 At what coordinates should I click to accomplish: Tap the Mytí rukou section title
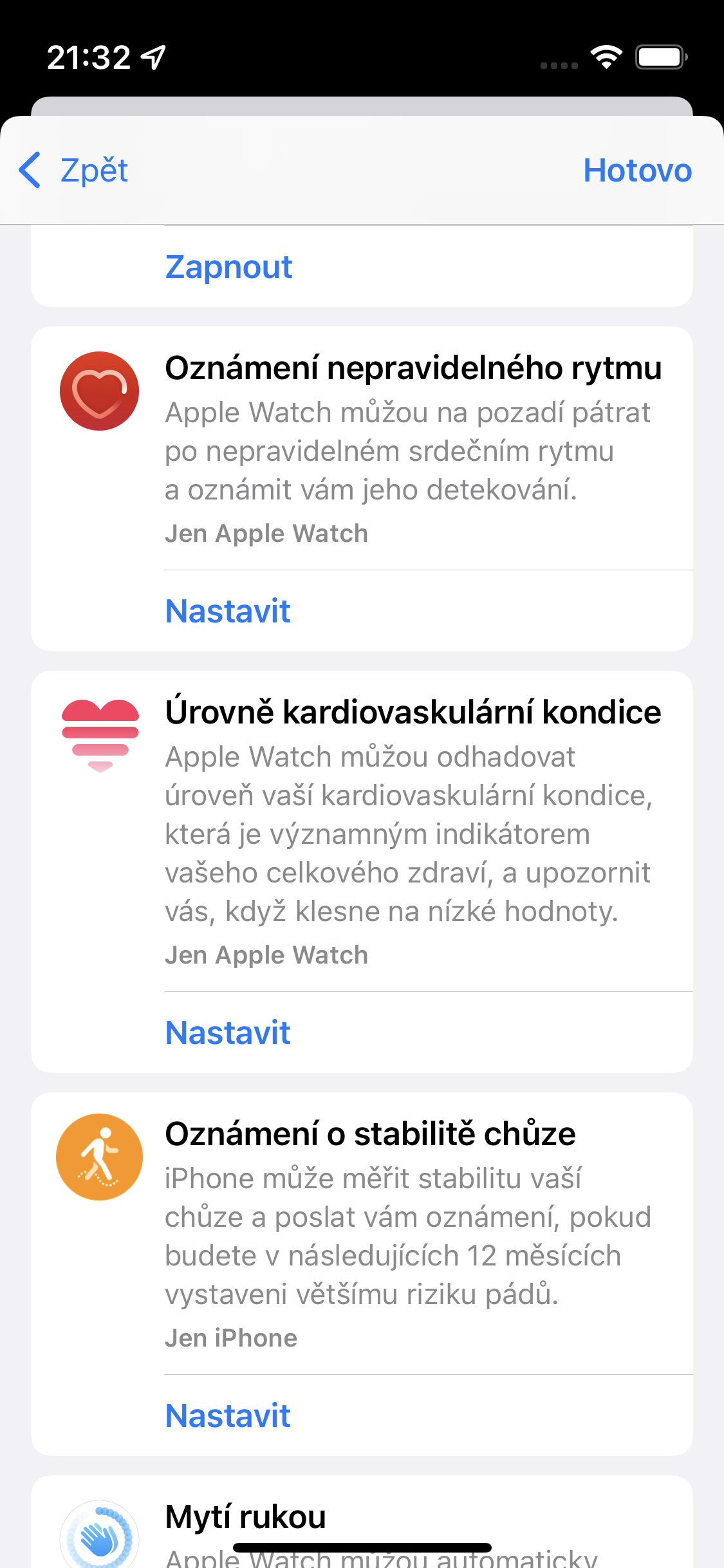(x=245, y=1515)
